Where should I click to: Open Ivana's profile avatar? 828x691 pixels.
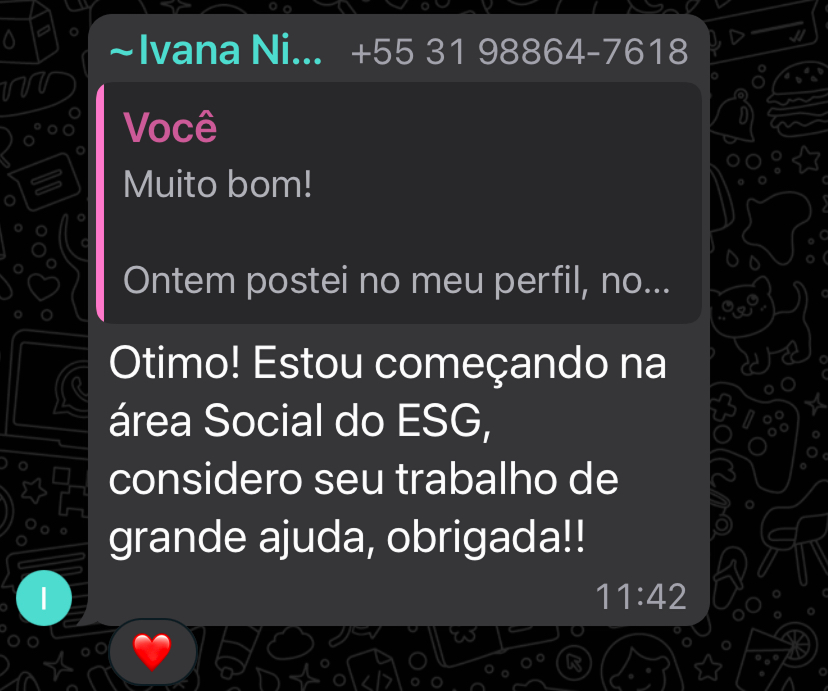tap(44, 599)
